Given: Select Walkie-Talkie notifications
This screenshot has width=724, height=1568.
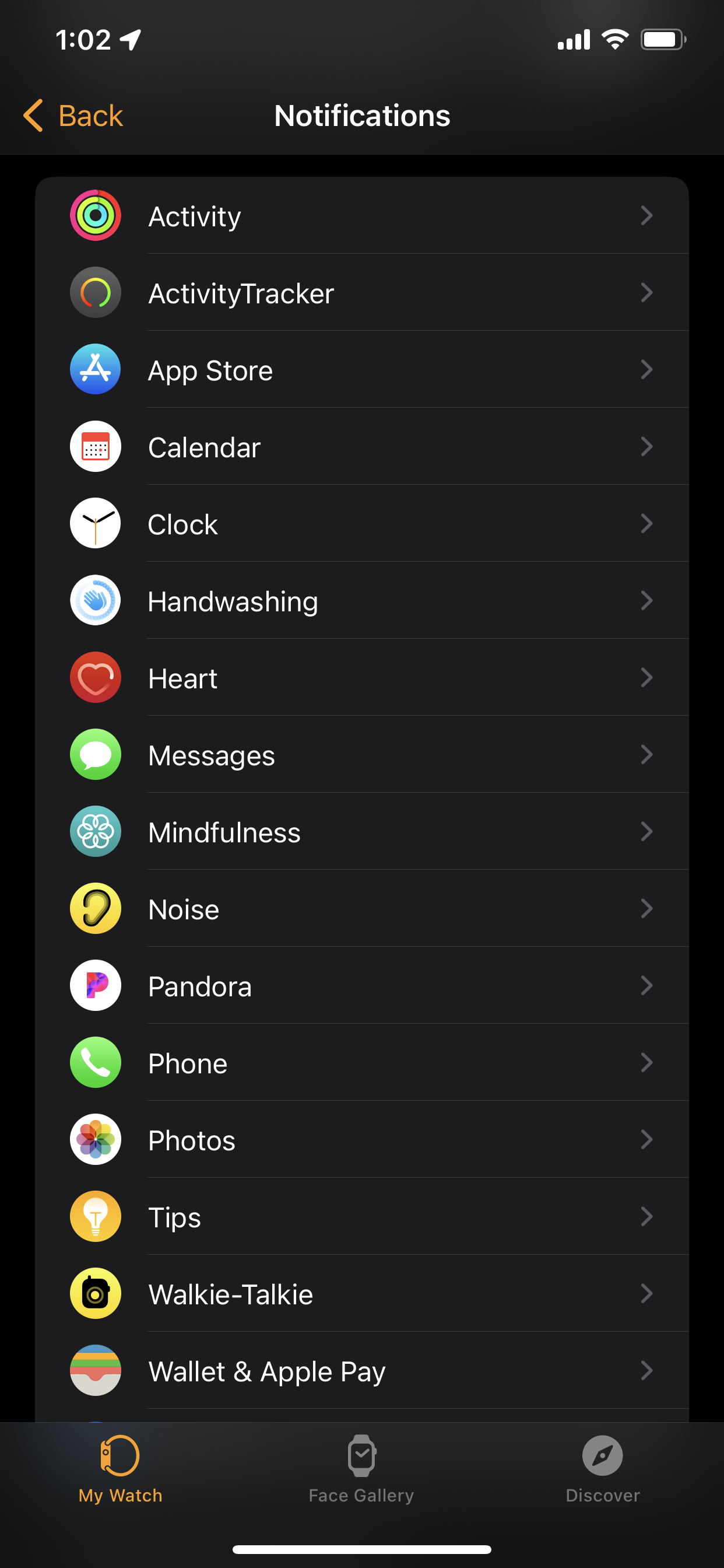Looking at the screenshot, I should (x=361, y=1294).
